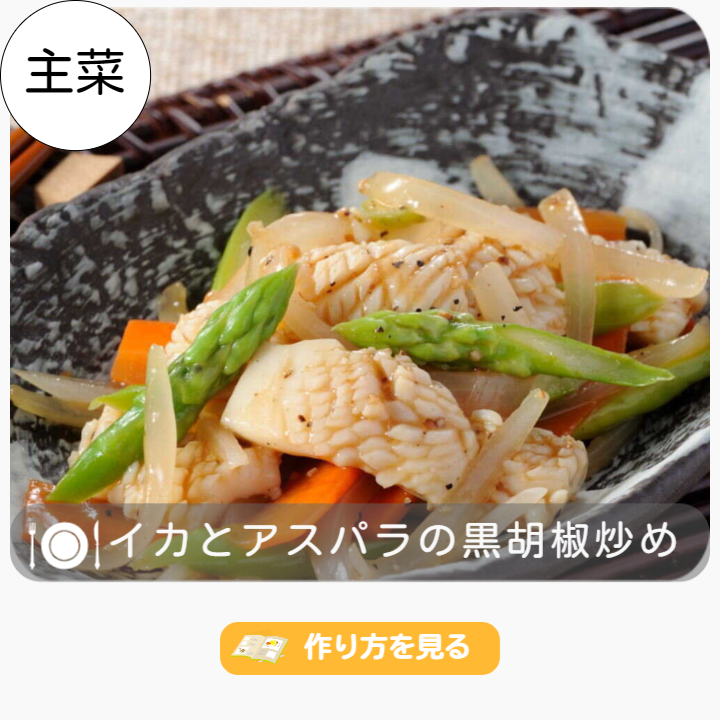
Task: Open the イカとアスパラの黒胡椒炒め recipe card
Action: pyautogui.click(x=360, y=300)
